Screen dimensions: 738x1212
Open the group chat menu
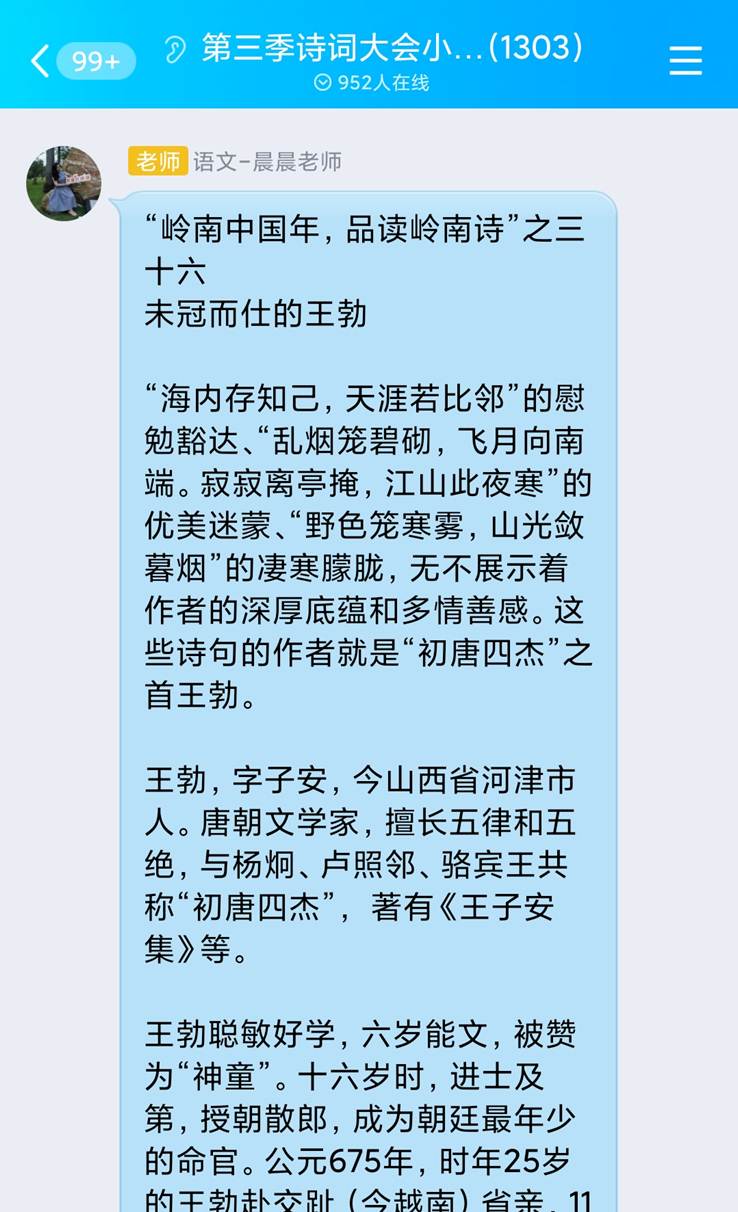tap(685, 61)
